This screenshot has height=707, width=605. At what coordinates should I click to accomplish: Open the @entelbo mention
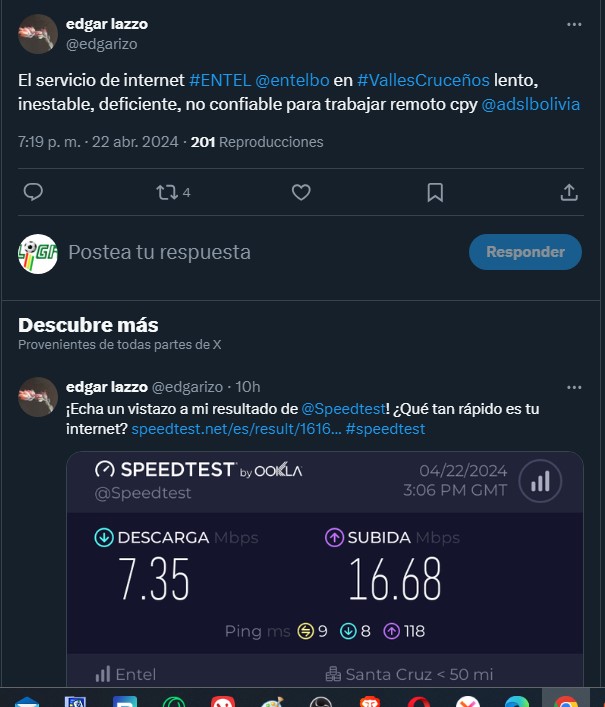point(292,78)
